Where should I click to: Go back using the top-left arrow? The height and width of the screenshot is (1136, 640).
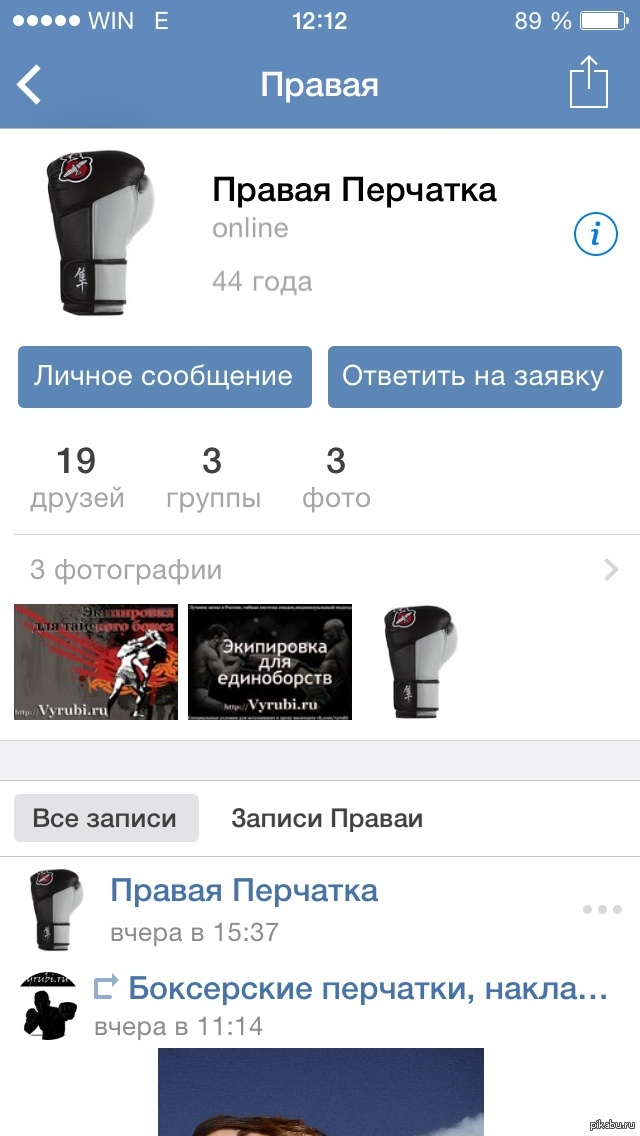click(x=30, y=85)
